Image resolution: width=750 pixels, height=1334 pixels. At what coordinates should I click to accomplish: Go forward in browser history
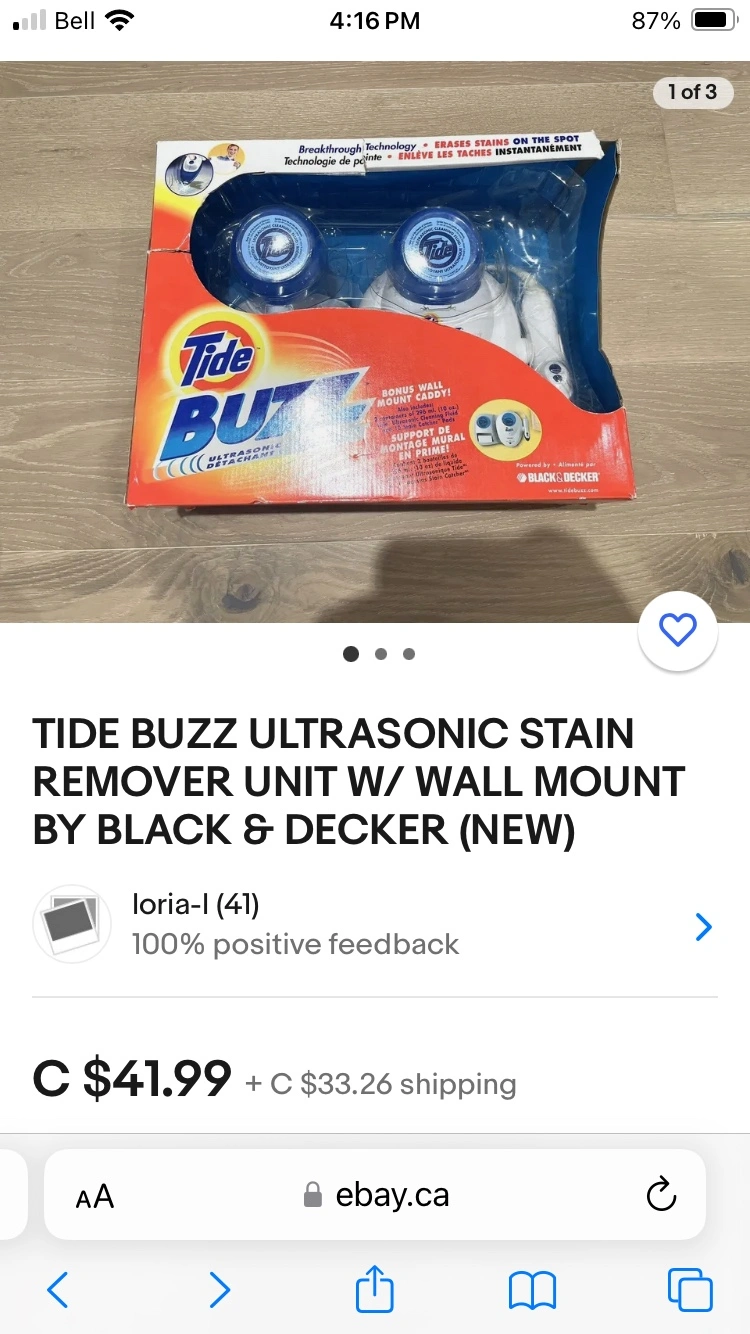[220, 1290]
